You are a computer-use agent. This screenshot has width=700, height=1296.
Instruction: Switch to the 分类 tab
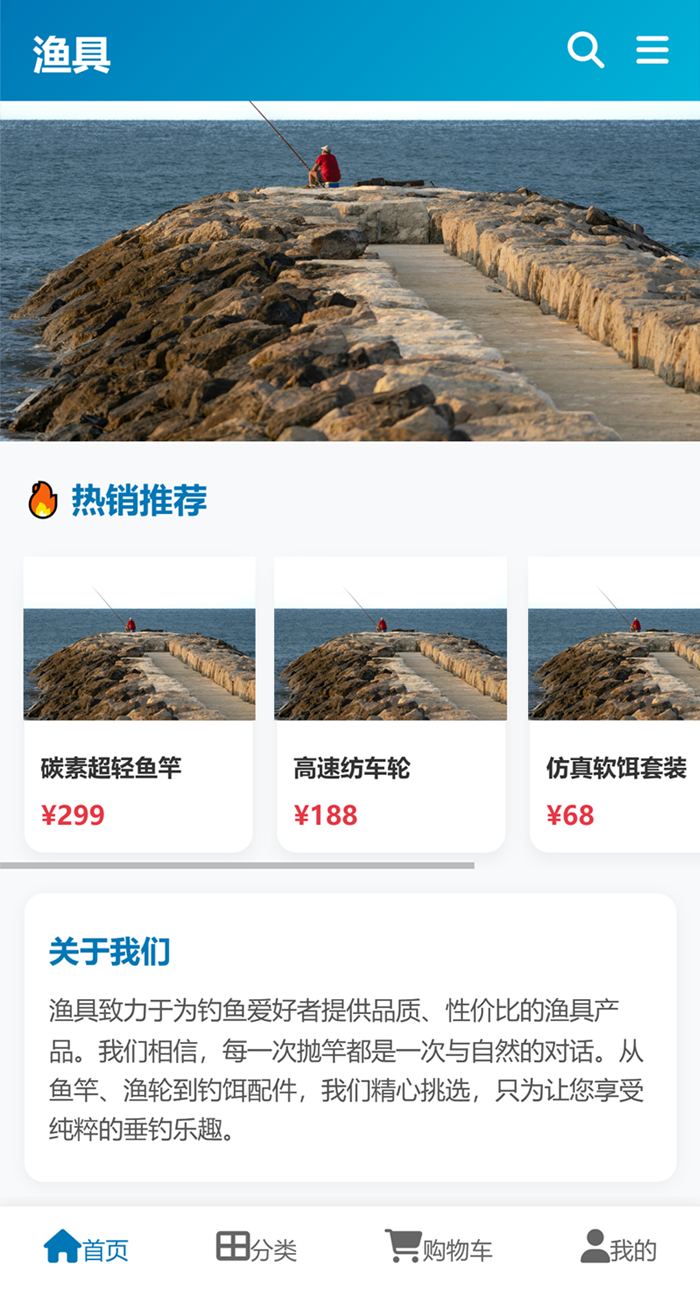[257, 1248]
